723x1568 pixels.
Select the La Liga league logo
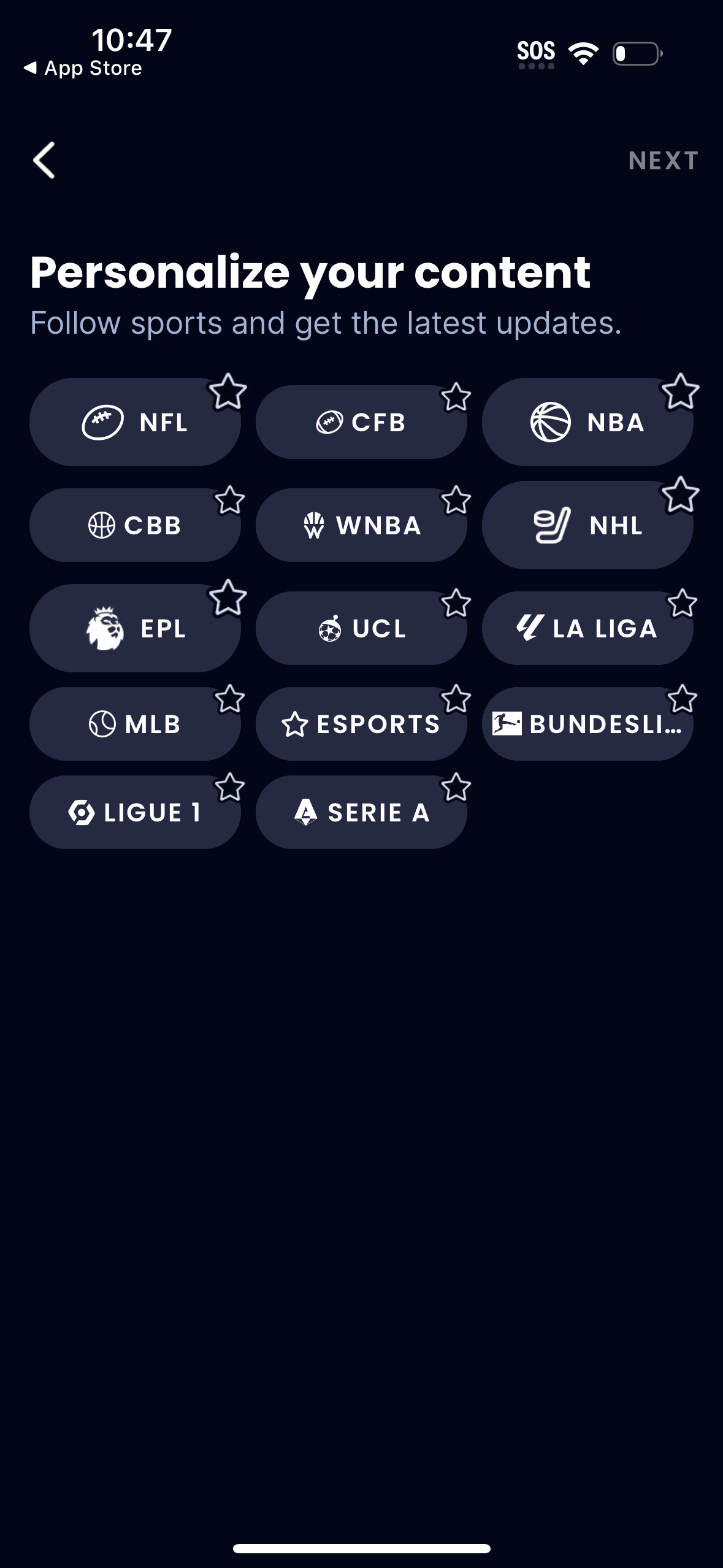click(x=531, y=628)
